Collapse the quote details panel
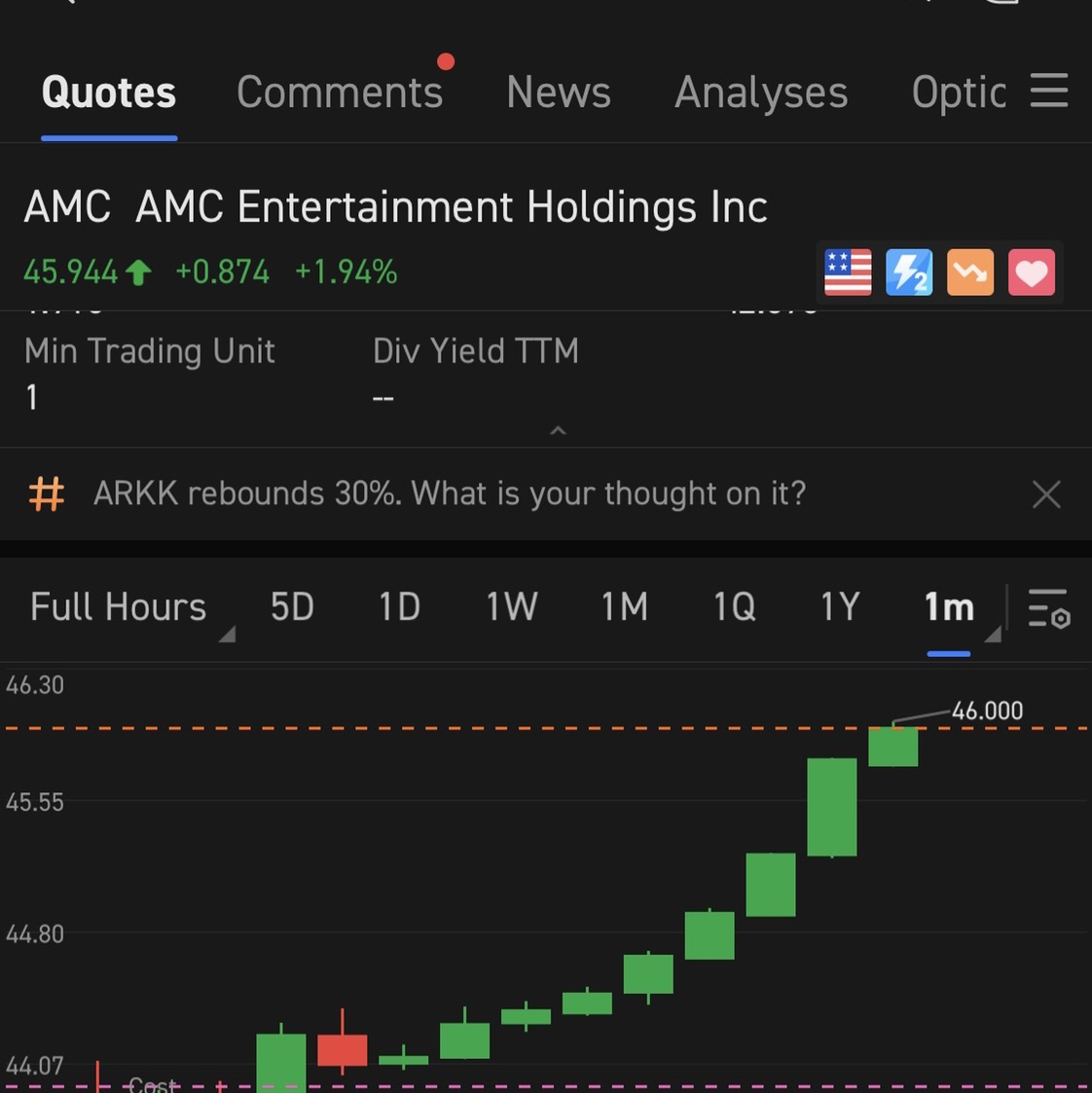This screenshot has height=1093, width=1092. click(x=558, y=430)
